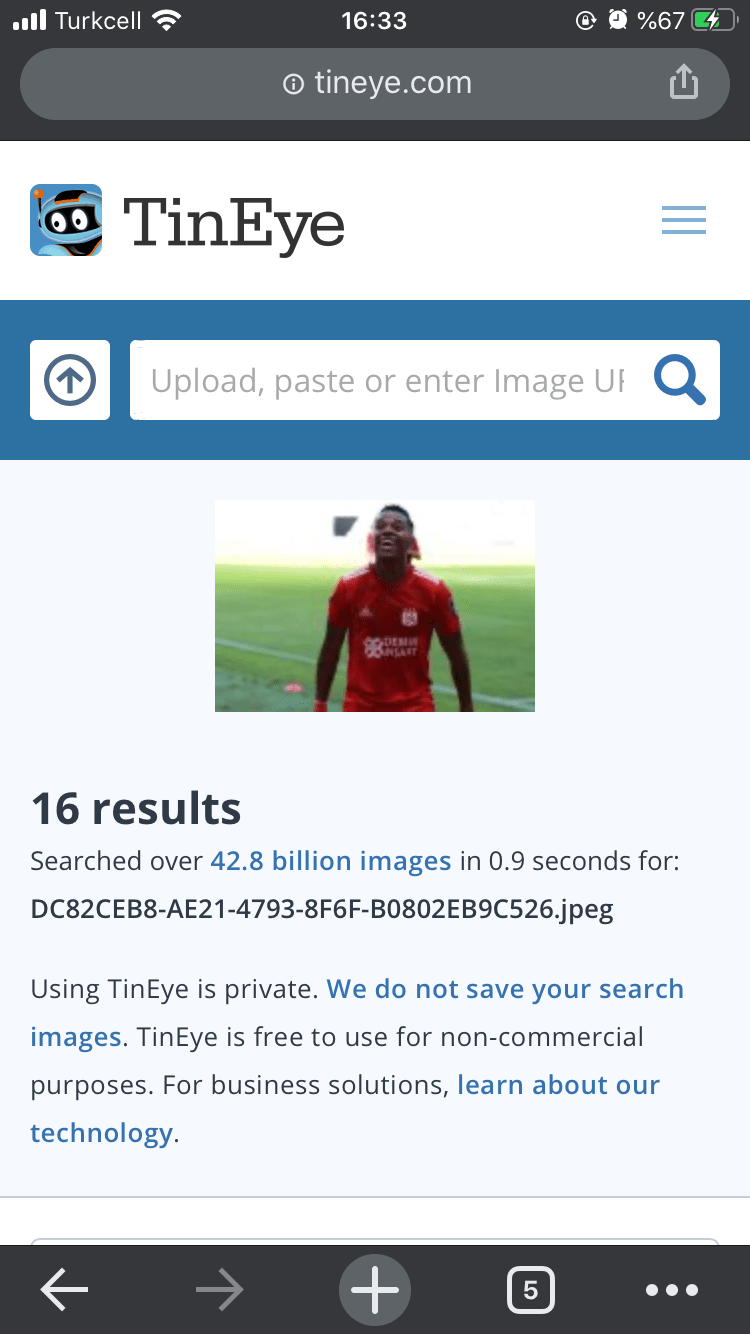This screenshot has height=1334, width=750.
Task: Share the page using the share icon
Action: 683,82
